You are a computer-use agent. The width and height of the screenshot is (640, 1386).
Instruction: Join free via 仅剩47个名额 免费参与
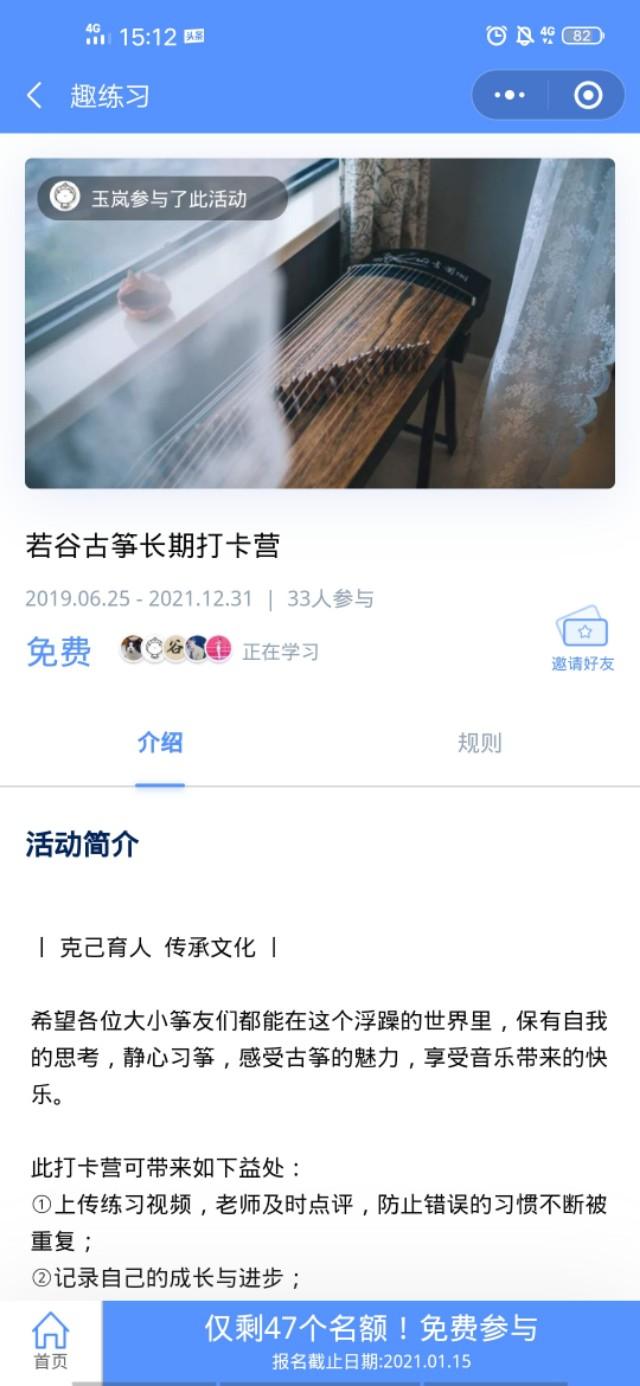(x=371, y=1340)
